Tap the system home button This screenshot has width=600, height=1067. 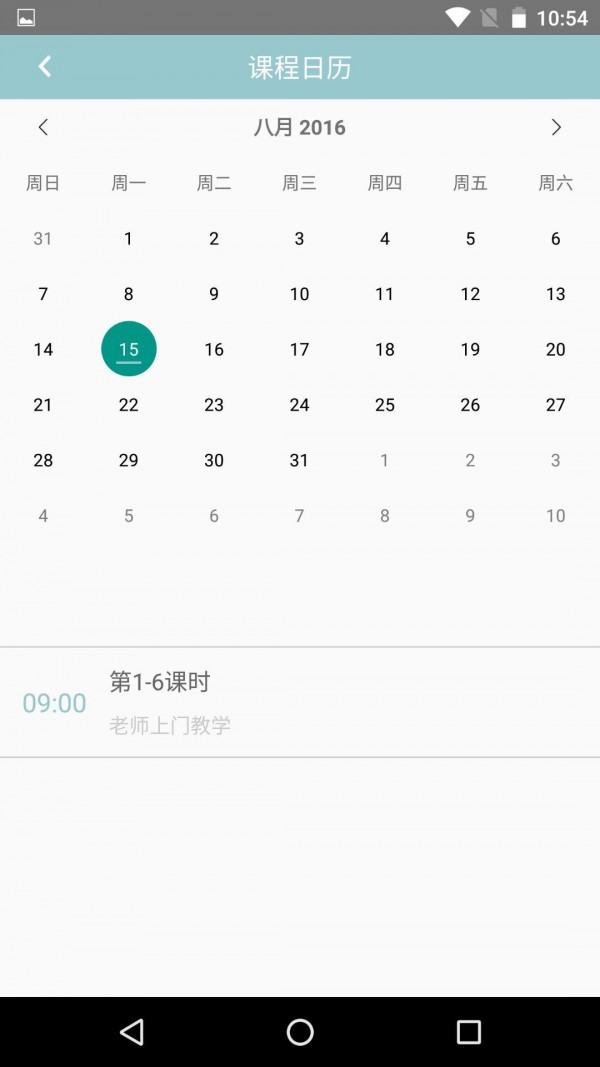coord(300,1032)
